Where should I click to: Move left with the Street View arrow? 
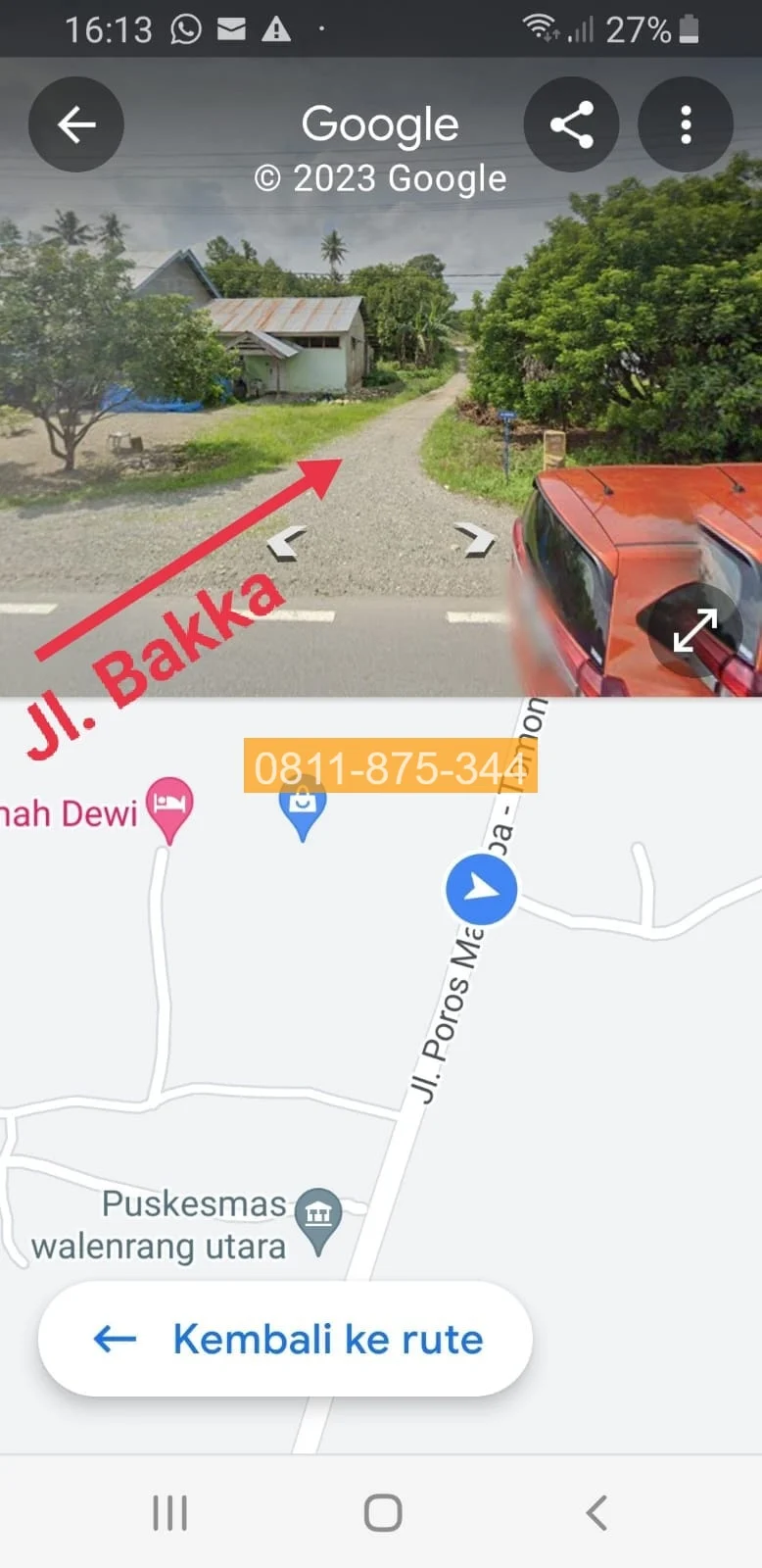click(x=287, y=542)
